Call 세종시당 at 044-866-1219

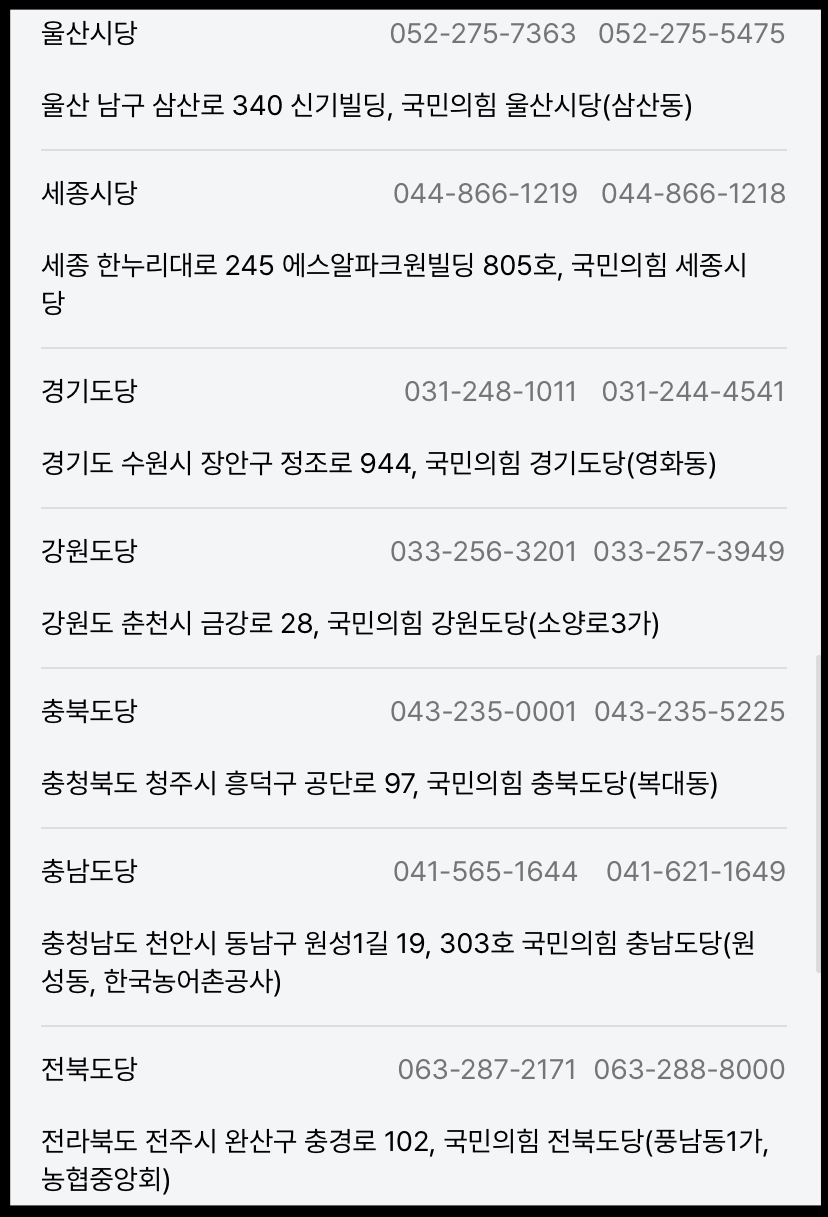pos(485,193)
